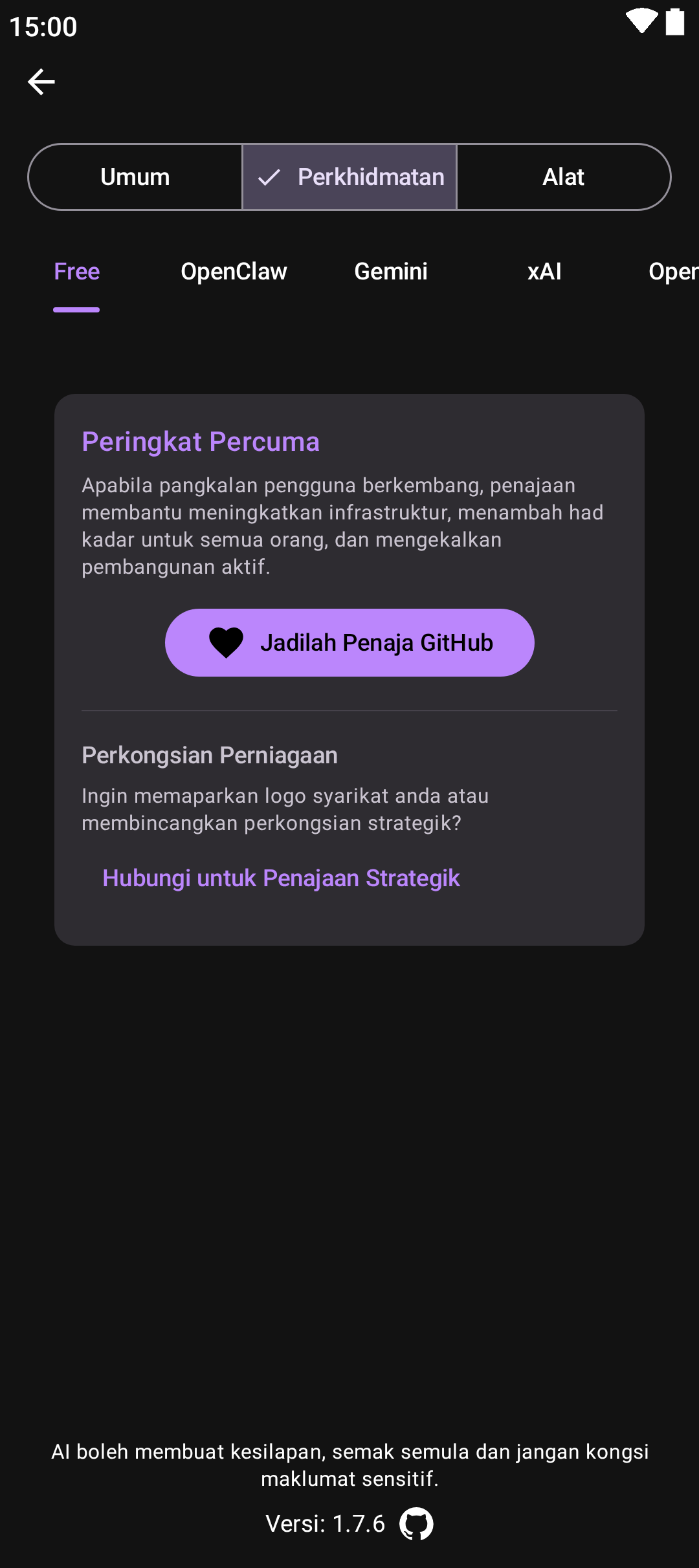Screen dimensions: 699x1568
Task: Tap Jadilah Penaja GitHub button
Action: click(349, 642)
